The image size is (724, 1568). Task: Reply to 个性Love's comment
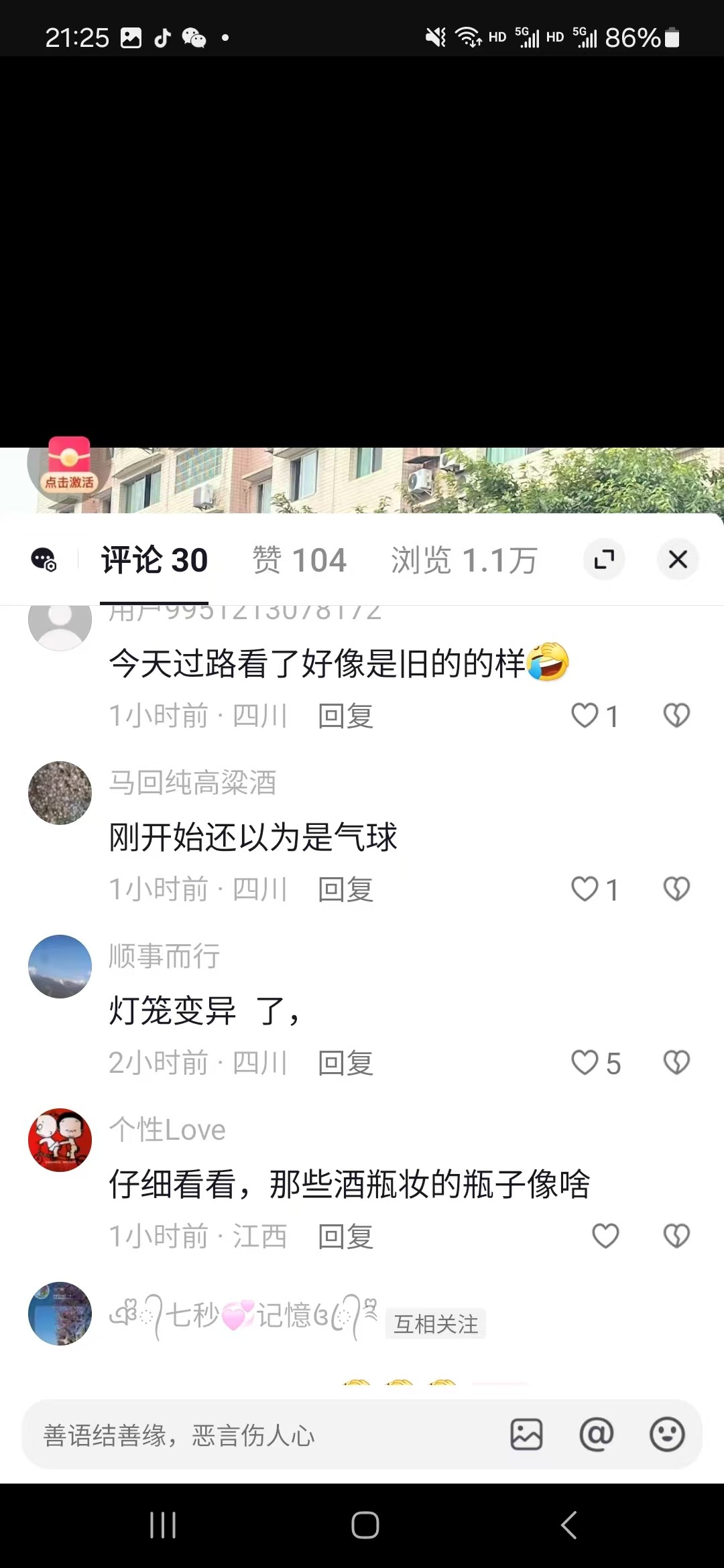coord(345,1236)
